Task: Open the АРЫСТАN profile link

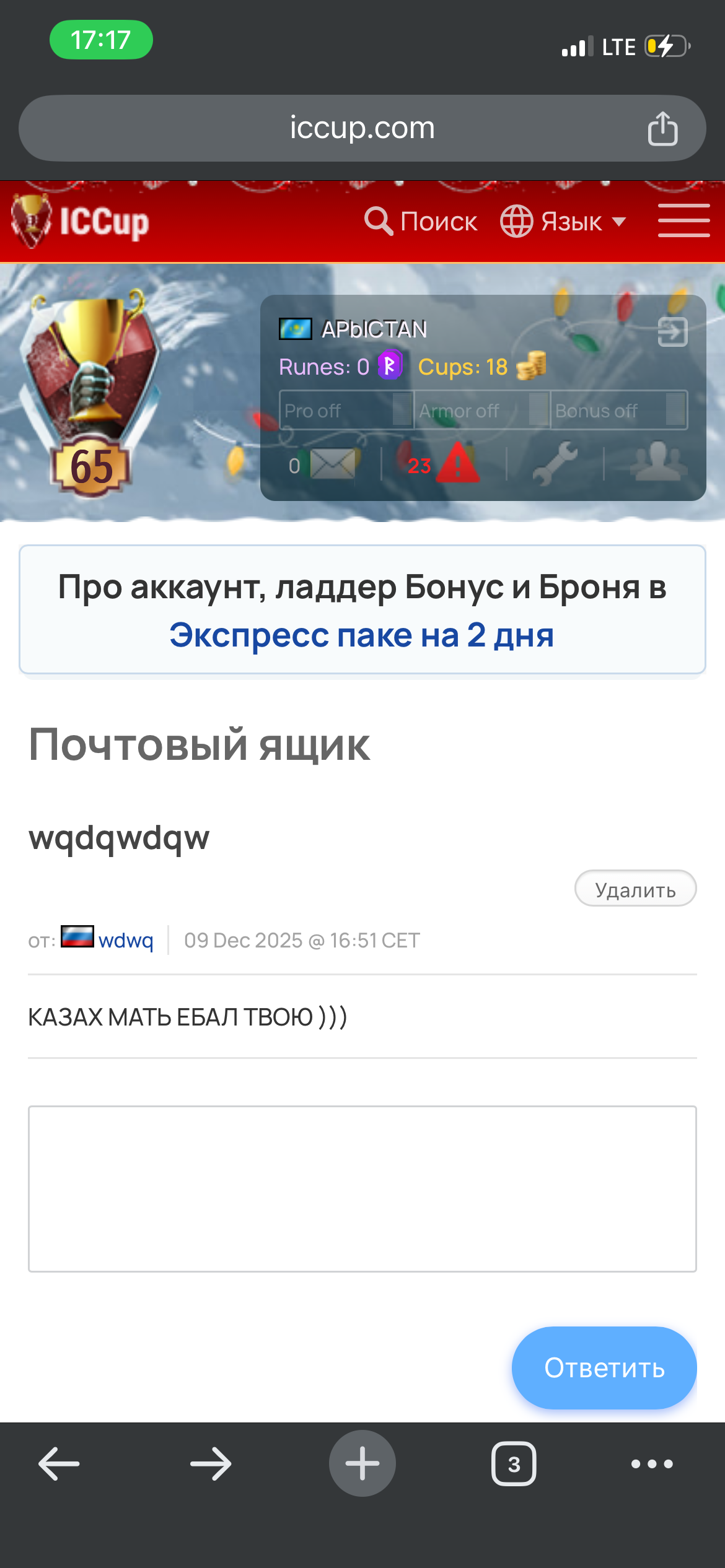Action: [x=374, y=329]
